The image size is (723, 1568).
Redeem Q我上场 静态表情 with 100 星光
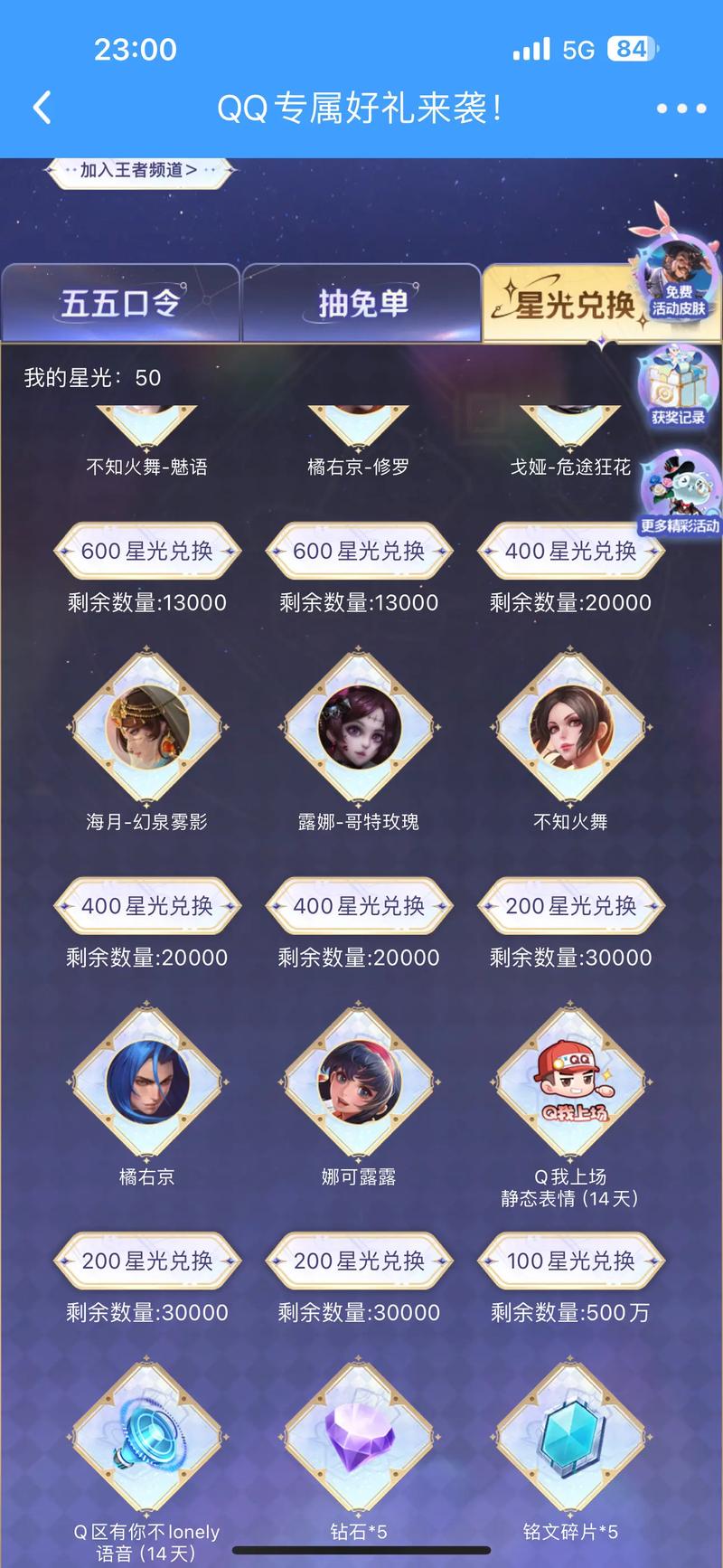570,1261
